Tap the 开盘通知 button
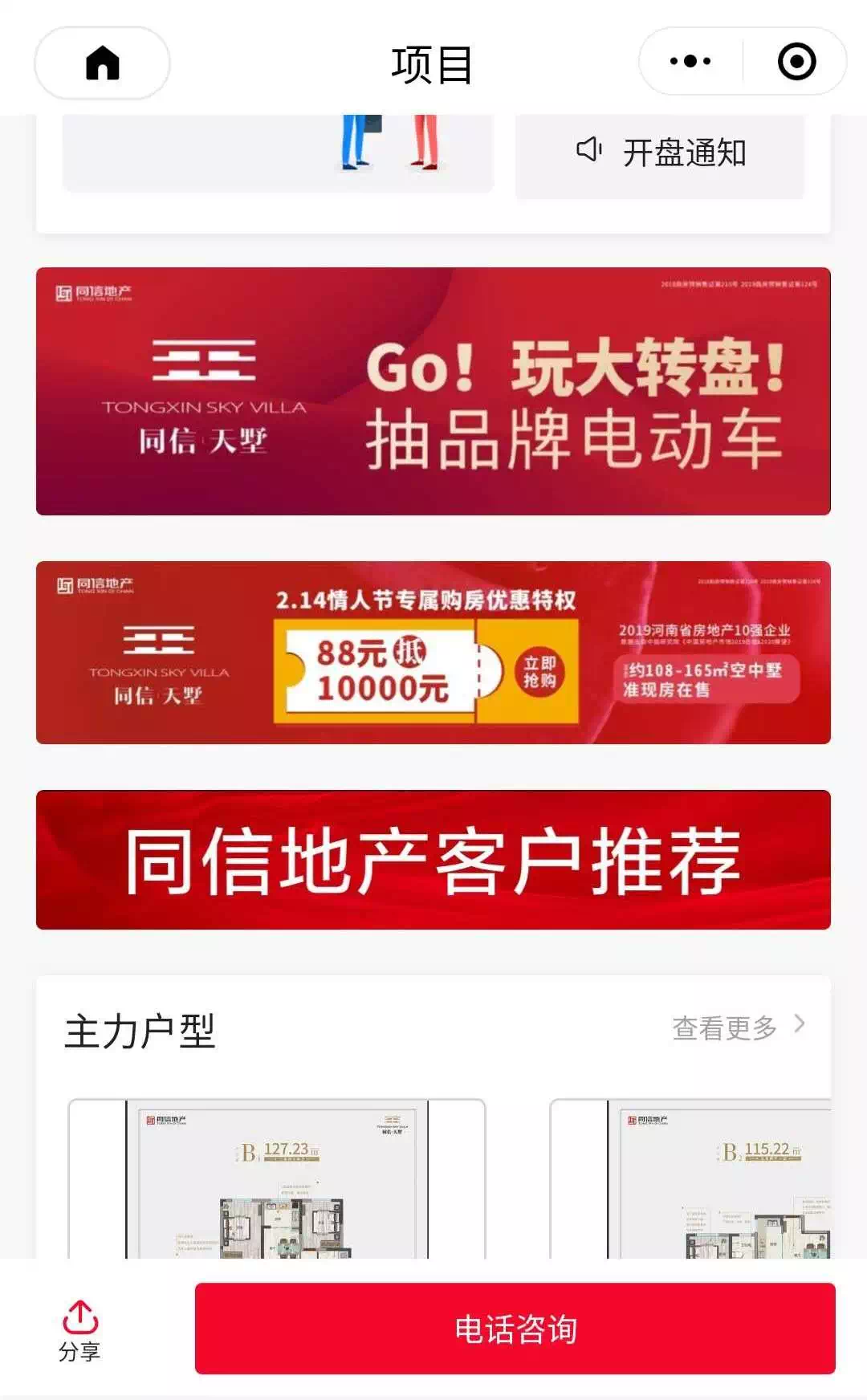 coord(660,153)
